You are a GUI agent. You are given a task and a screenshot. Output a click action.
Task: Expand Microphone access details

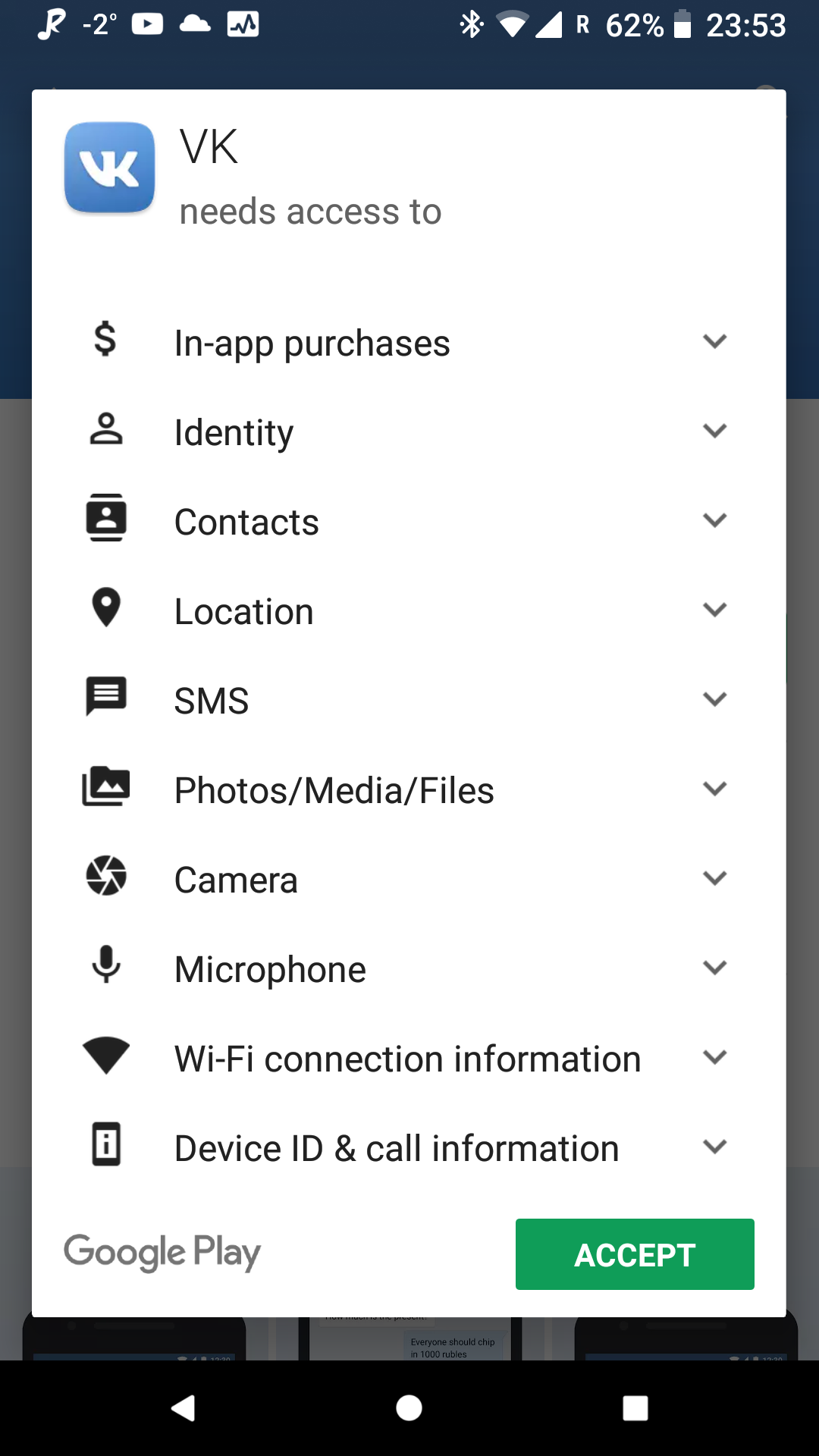(x=714, y=968)
